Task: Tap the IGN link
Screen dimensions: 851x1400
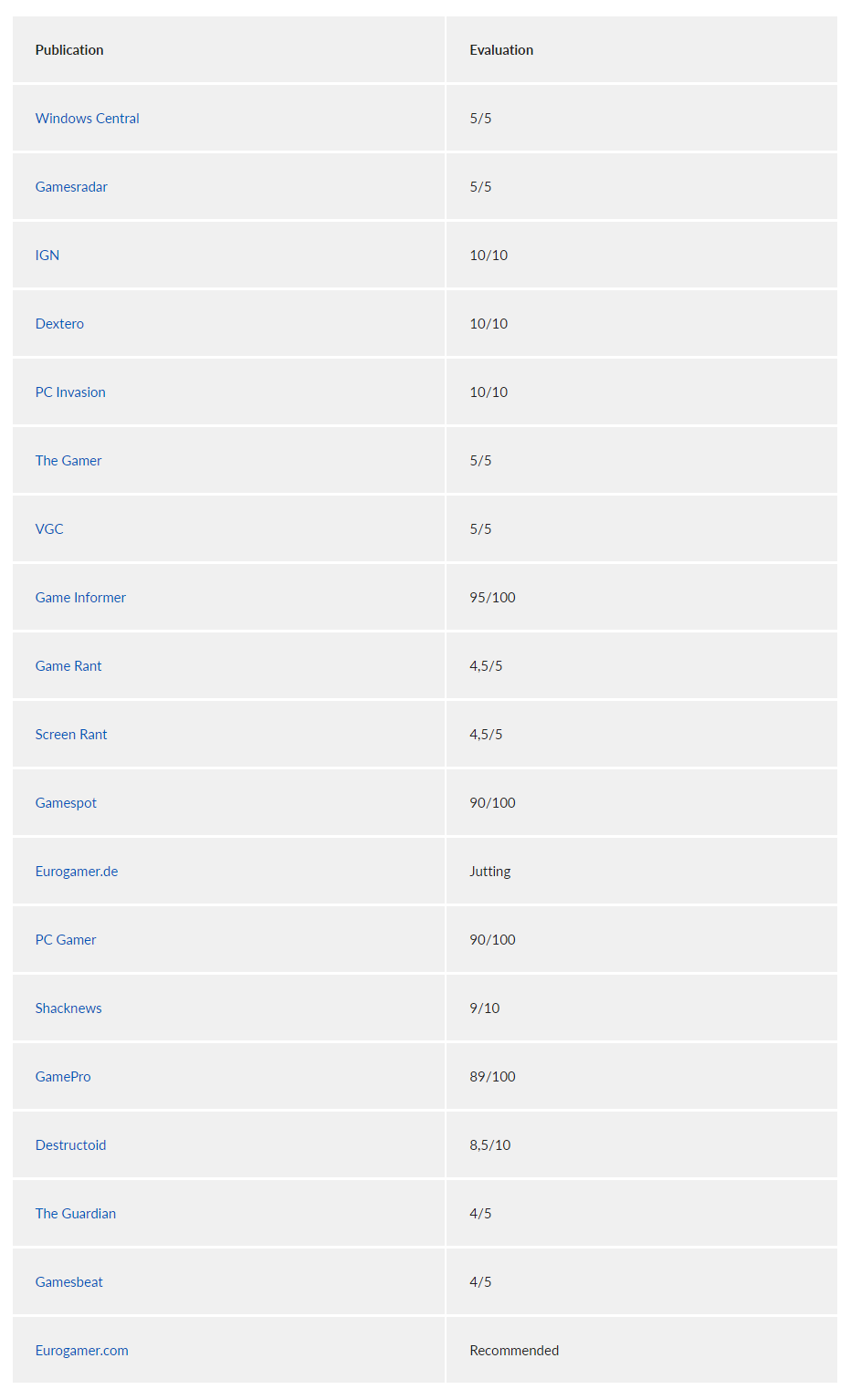Action: 47,256
